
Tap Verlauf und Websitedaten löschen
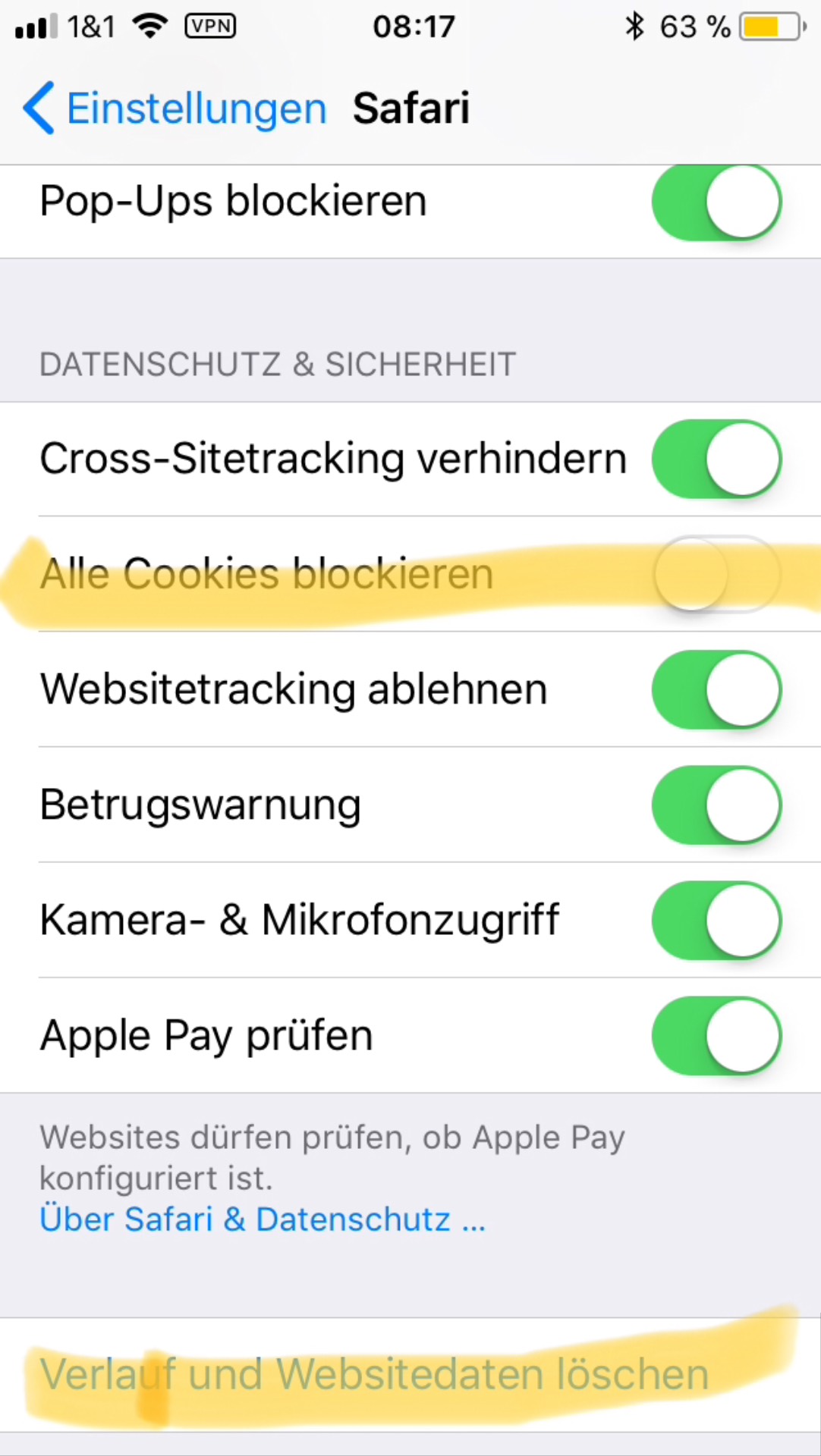click(374, 1375)
